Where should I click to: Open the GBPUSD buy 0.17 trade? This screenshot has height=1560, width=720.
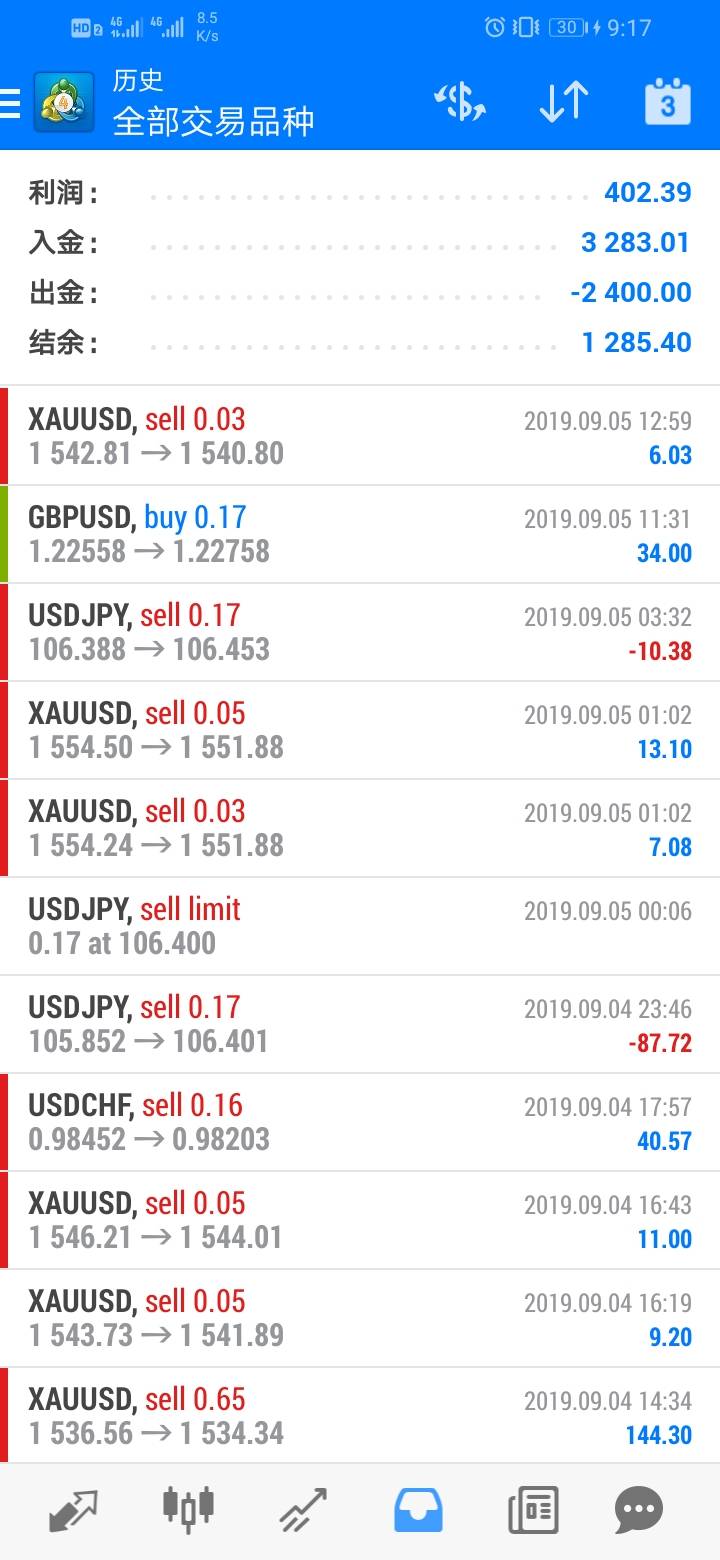360,534
